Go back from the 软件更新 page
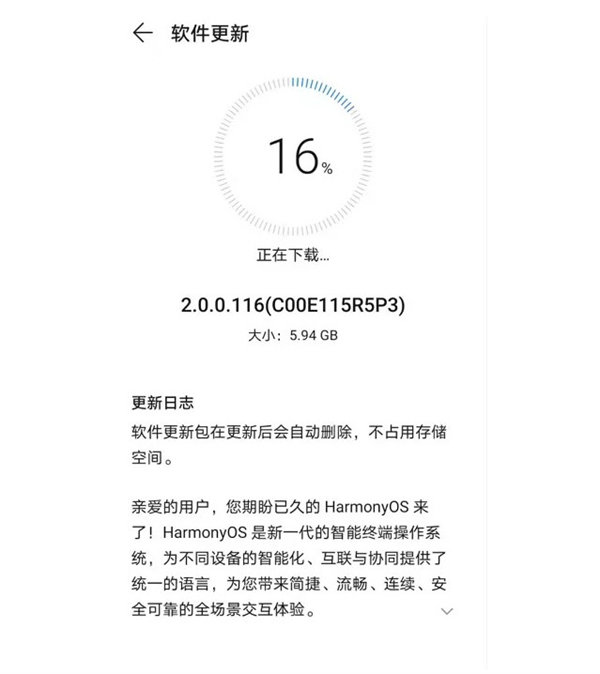The height and width of the screenshot is (674, 600). click(143, 33)
